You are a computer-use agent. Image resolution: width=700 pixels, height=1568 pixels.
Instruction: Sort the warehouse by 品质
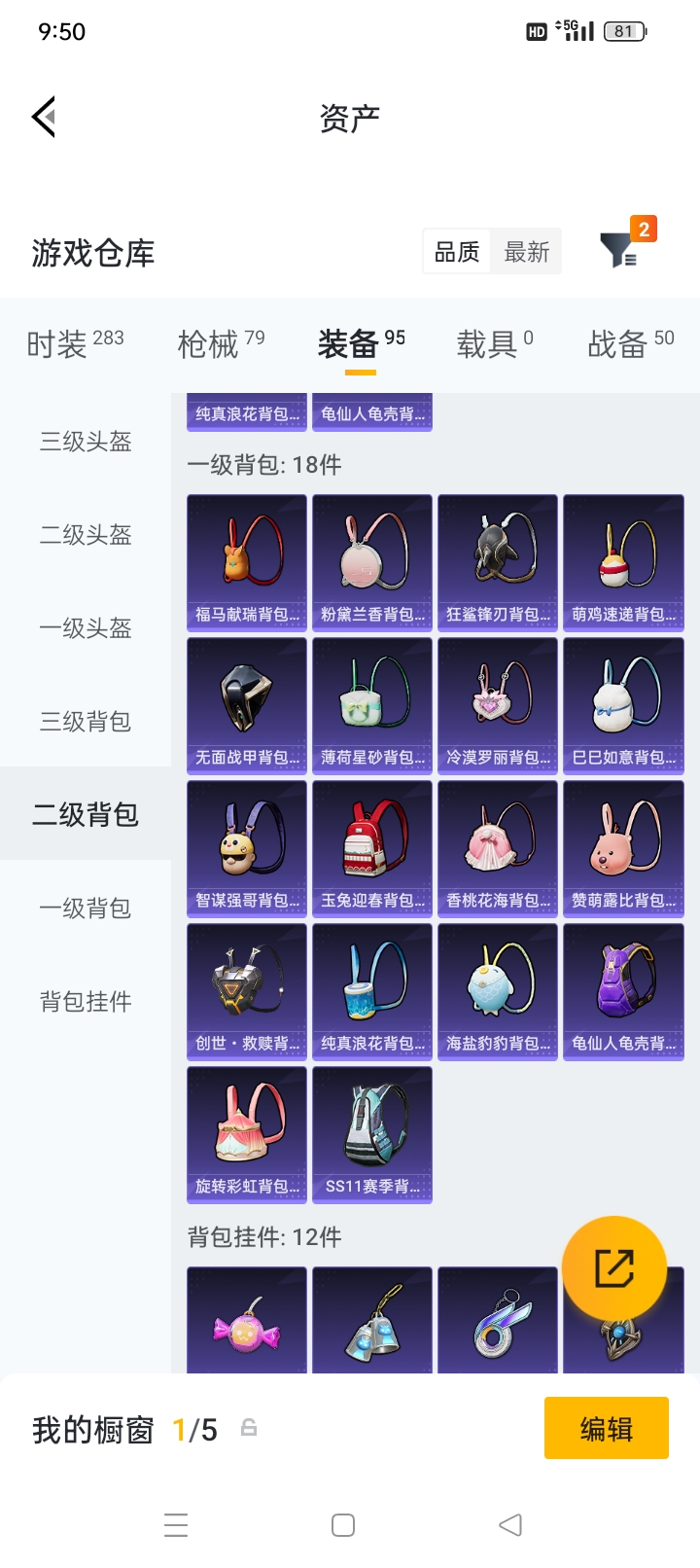pos(457,253)
